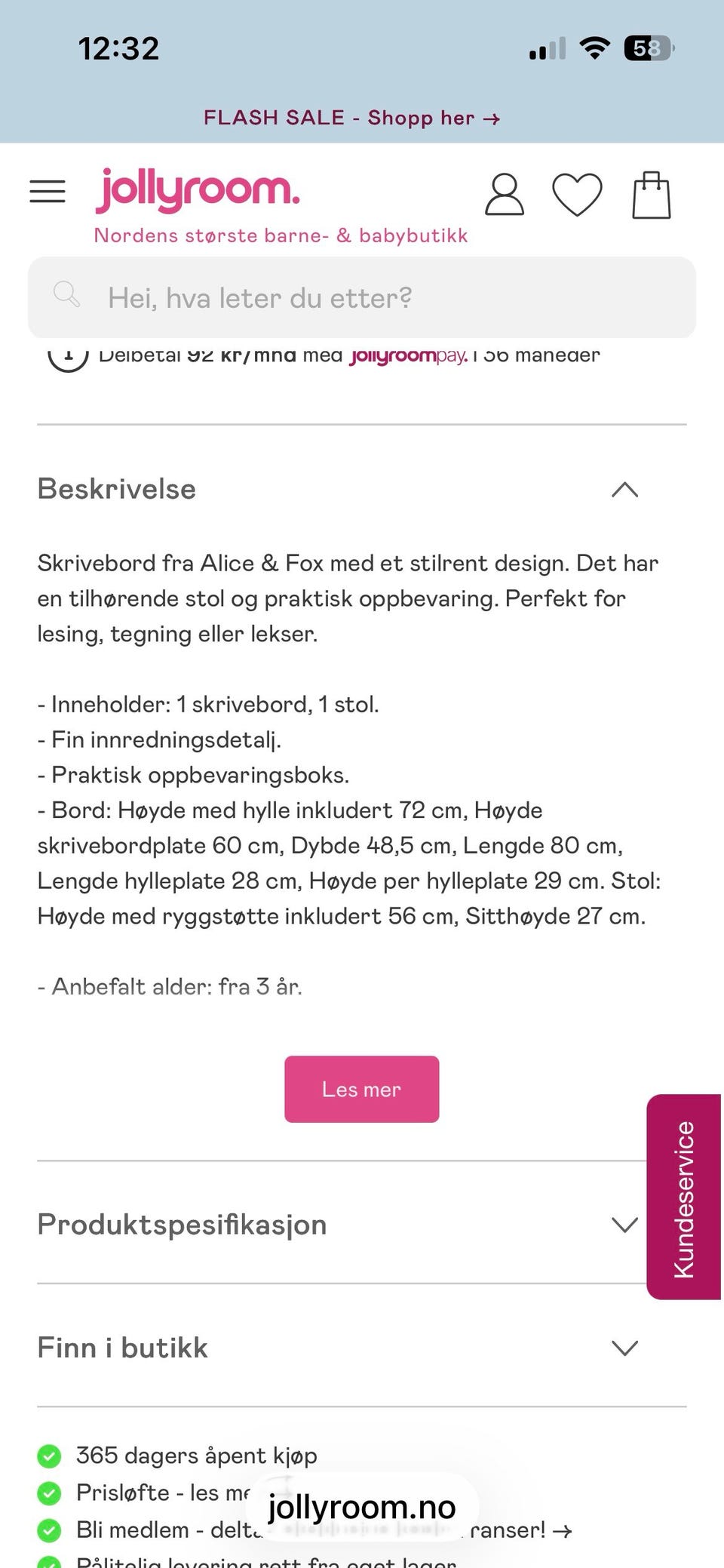View your wishlist via heart icon
This screenshot has height=1568, width=724.
(578, 195)
